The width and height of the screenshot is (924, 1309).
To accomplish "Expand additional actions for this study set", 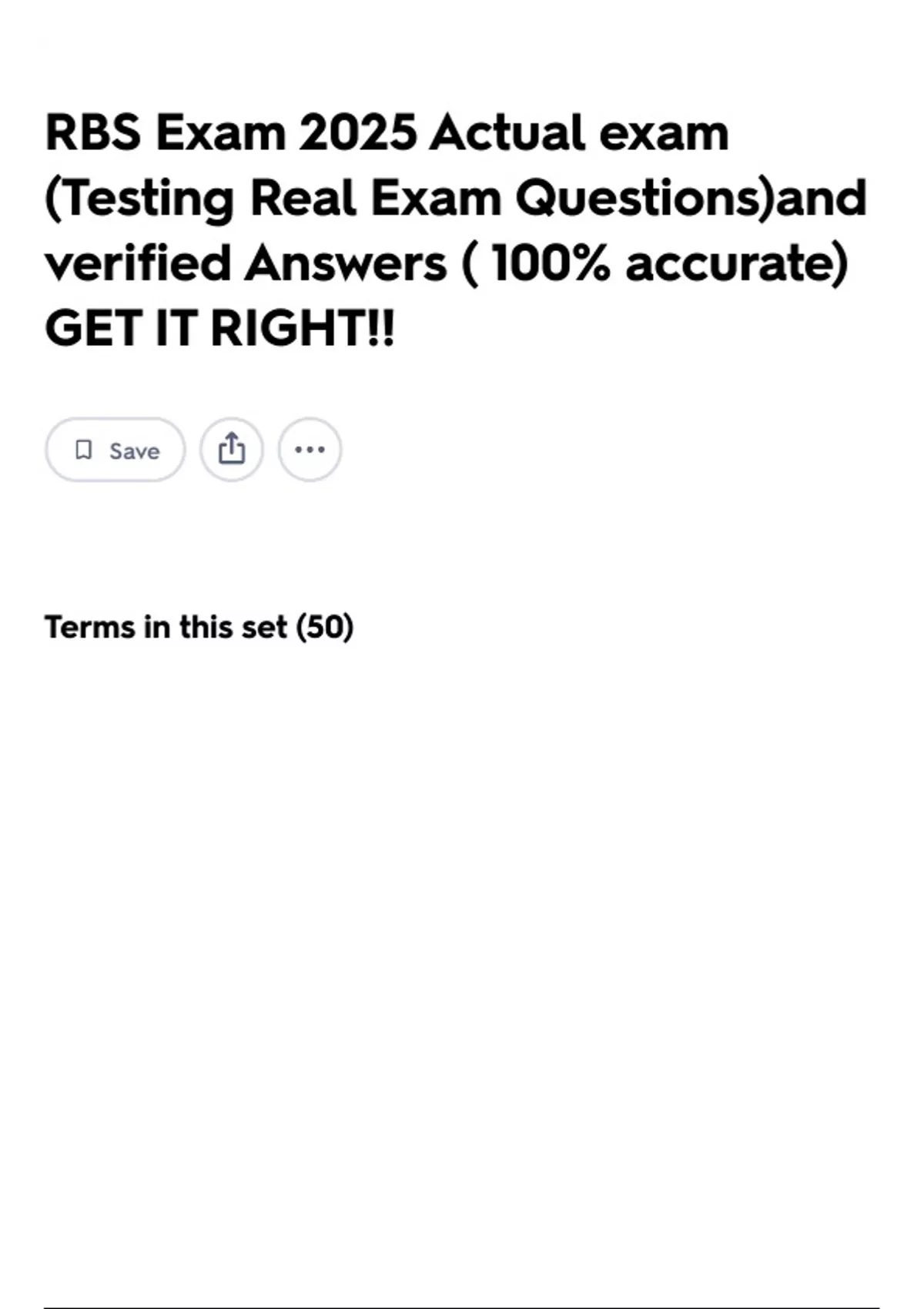I will click(309, 449).
